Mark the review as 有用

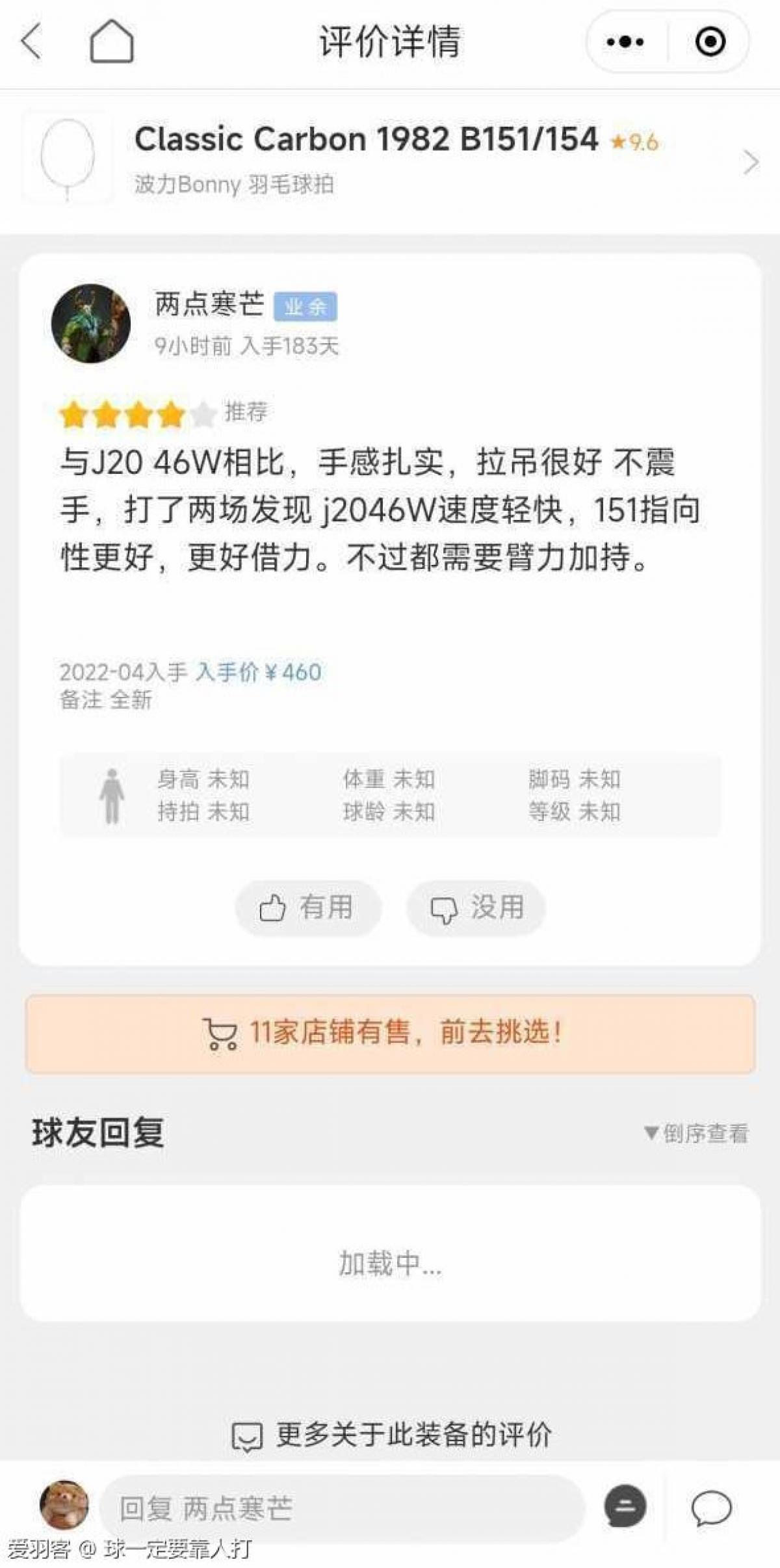(307, 908)
